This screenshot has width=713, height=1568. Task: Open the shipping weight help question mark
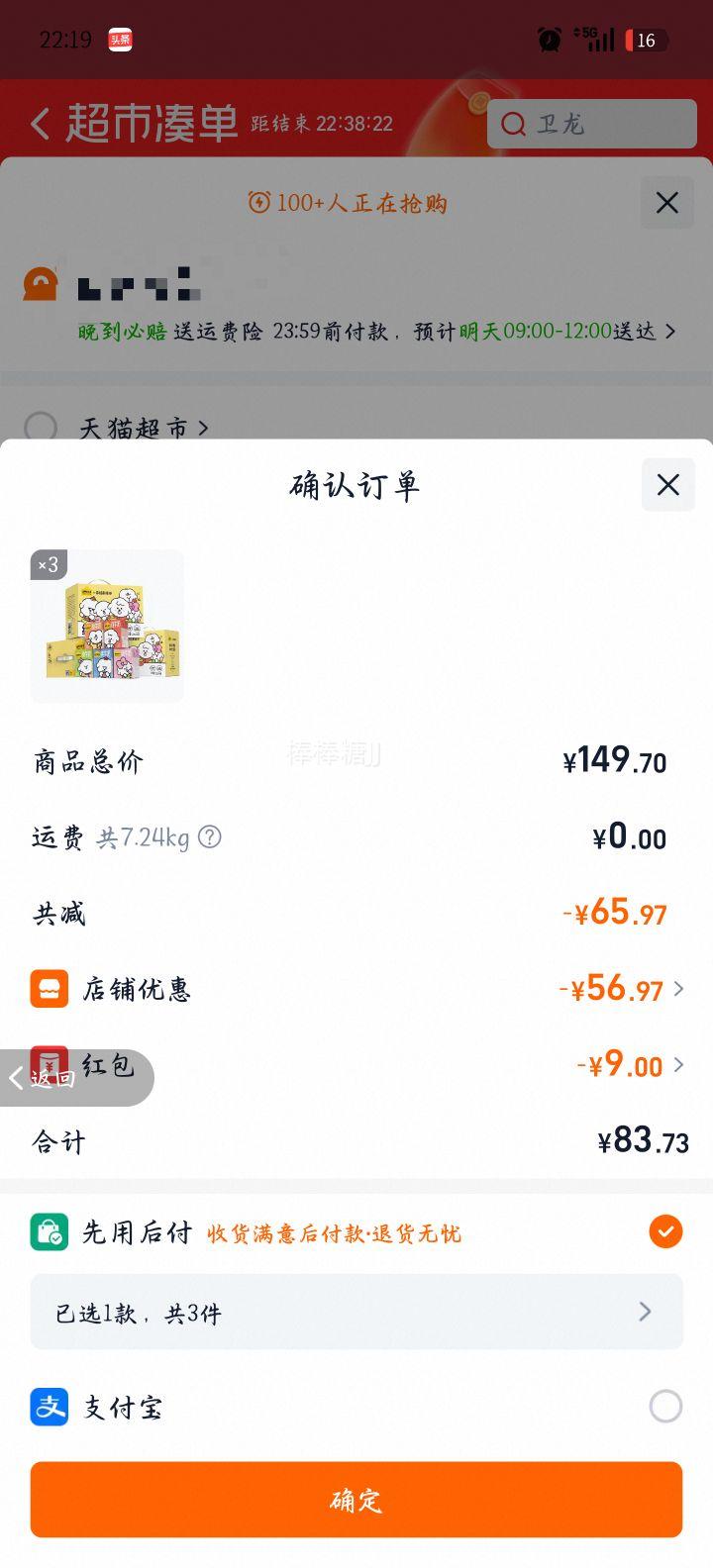(x=209, y=837)
